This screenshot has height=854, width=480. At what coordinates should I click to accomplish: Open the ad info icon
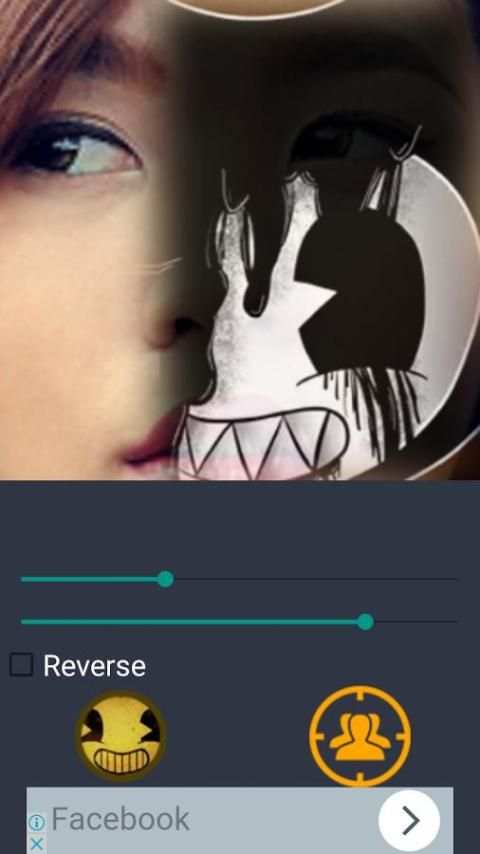click(37, 821)
